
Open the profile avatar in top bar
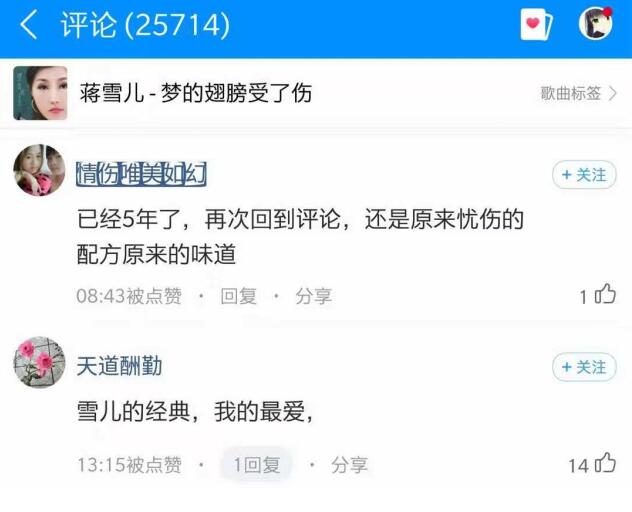596,23
